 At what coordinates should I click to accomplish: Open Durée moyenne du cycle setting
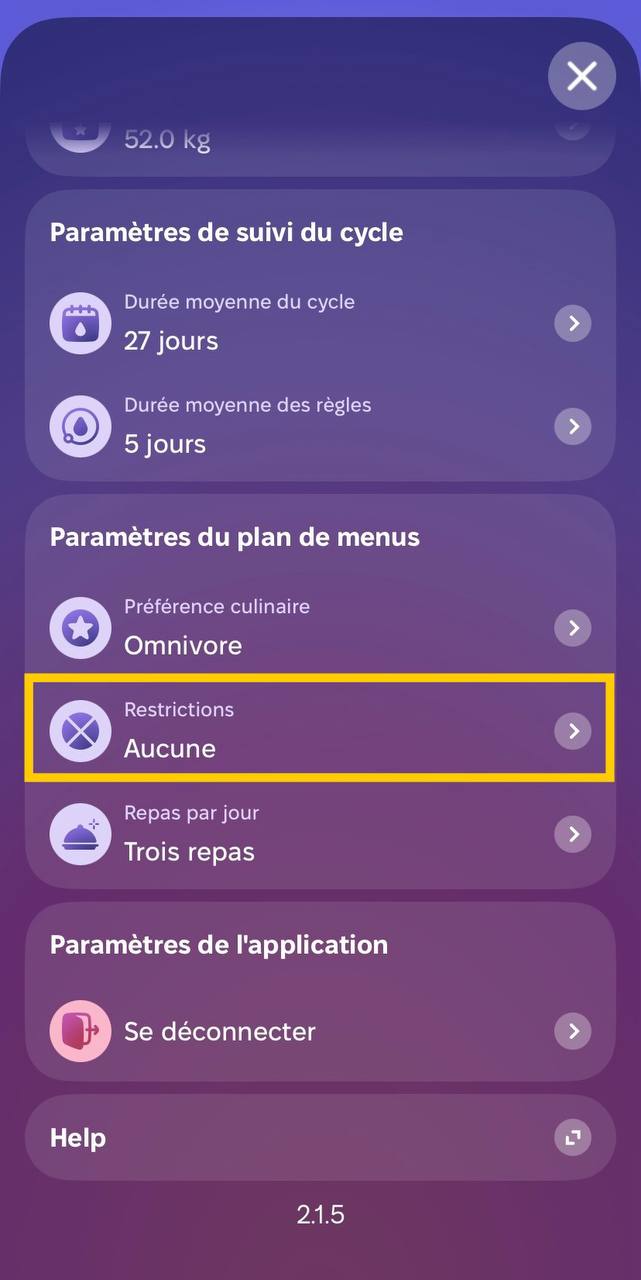click(x=320, y=324)
